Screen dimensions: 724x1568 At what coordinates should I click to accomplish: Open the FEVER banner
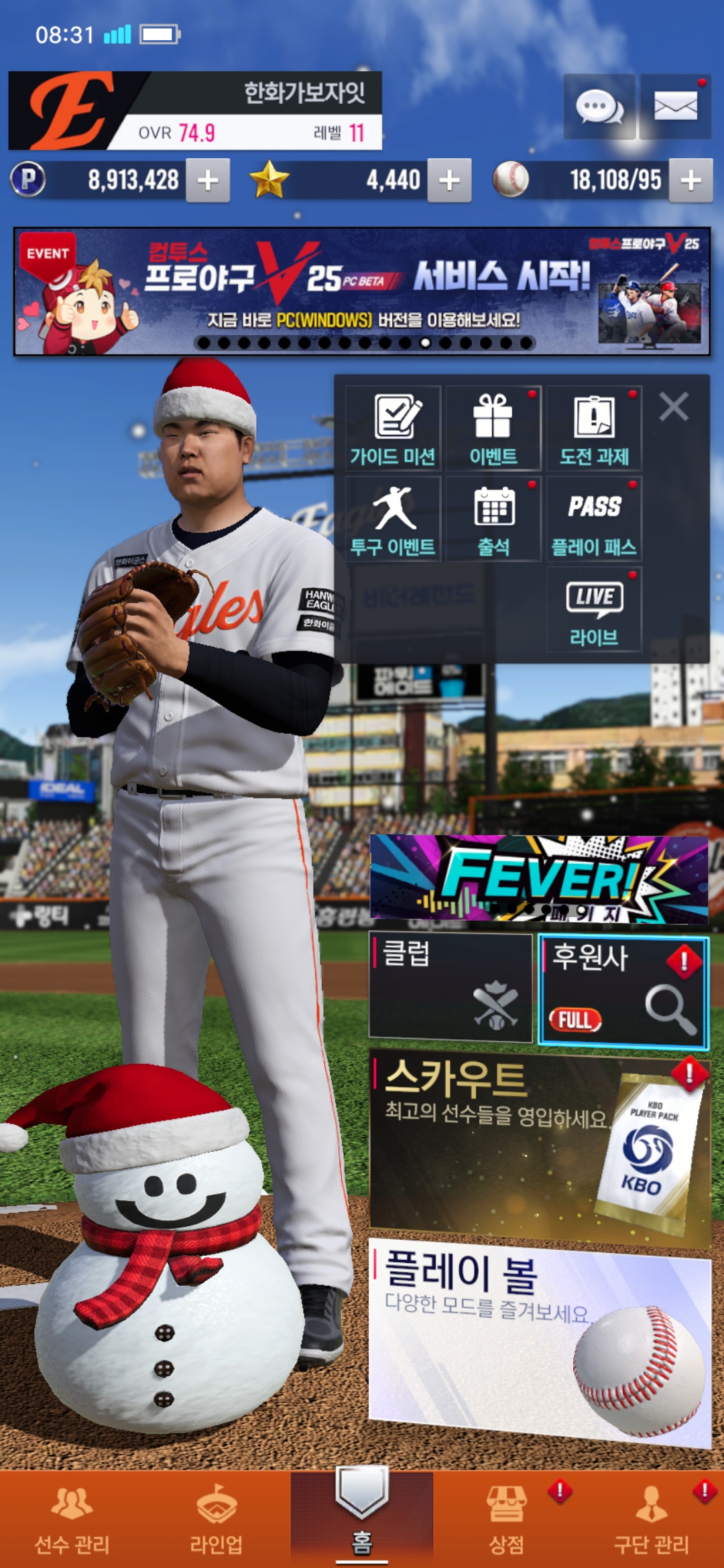[539, 878]
